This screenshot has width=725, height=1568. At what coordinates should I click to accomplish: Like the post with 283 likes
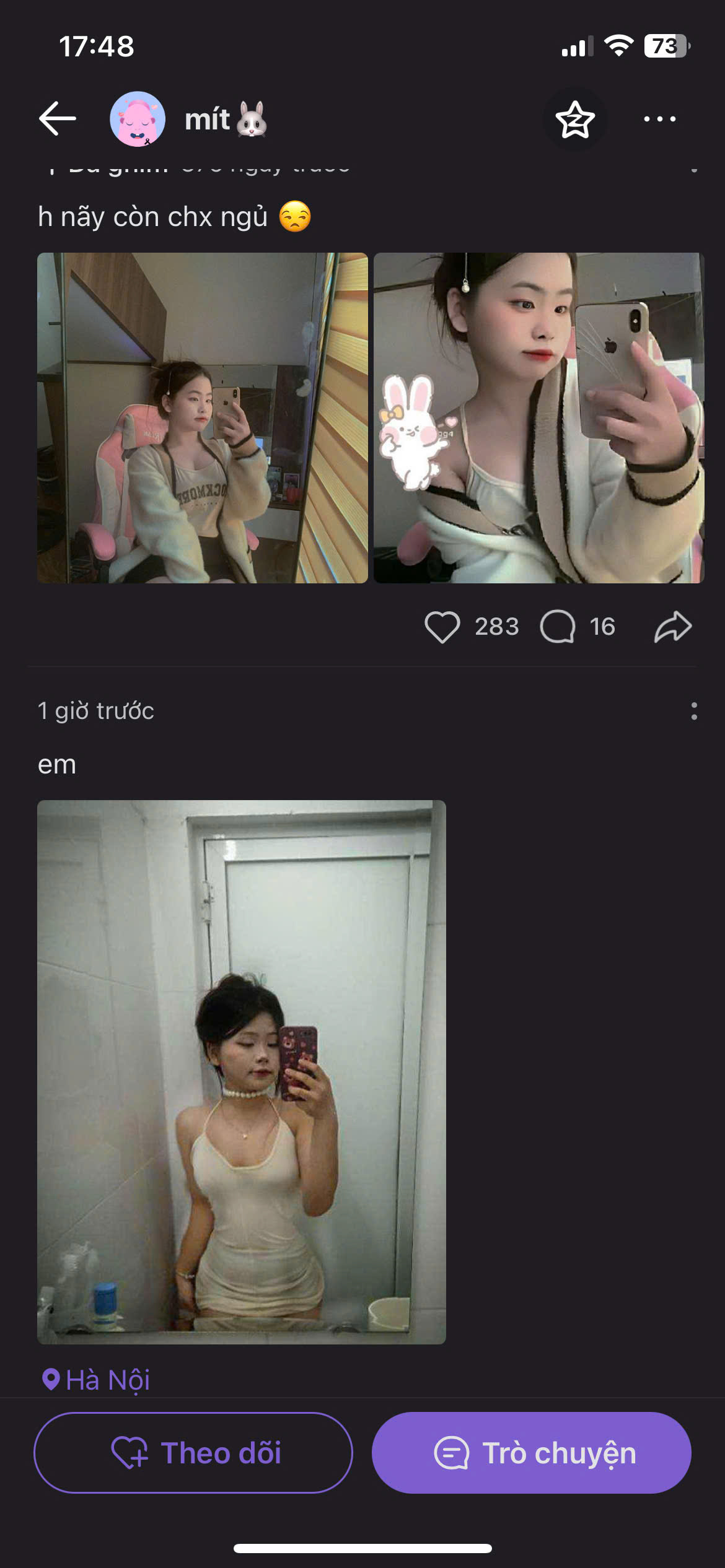(442, 627)
